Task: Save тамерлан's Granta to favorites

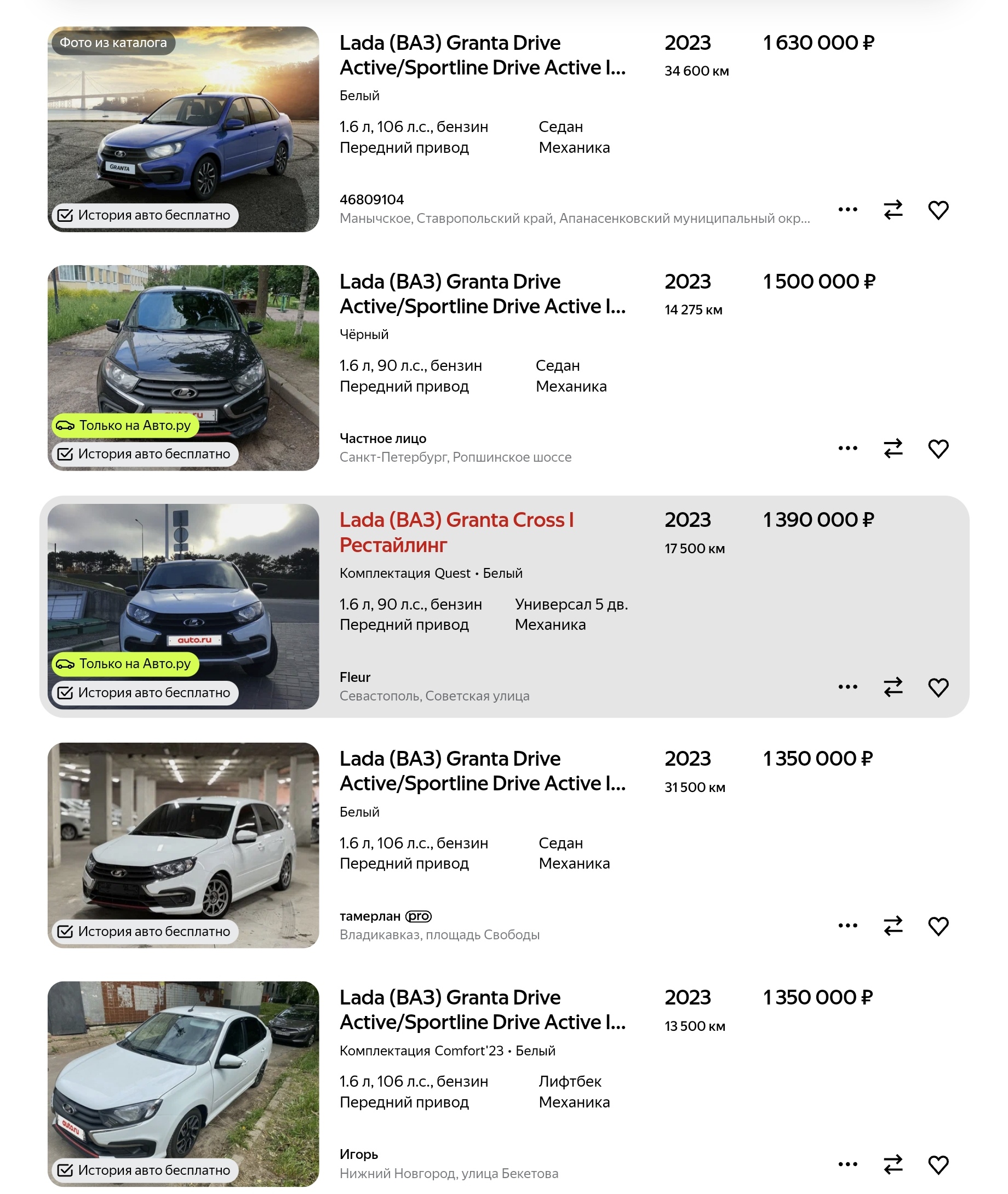Action: click(938, 926)
